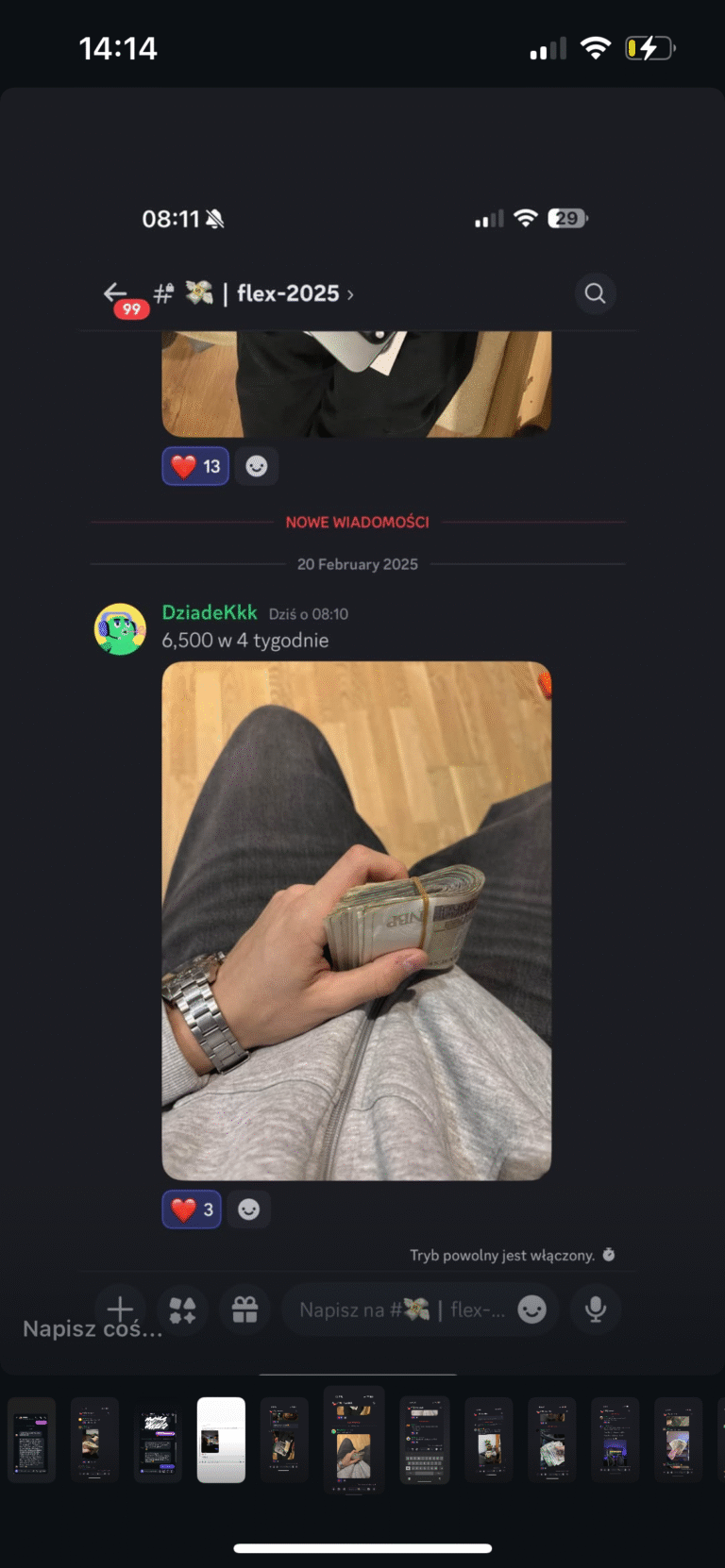Viewport: 725px width, 1568px height.
Task: Tap the 'Napisz coś...' message field
Action: pyautogui.click(x=93, y=1328)
